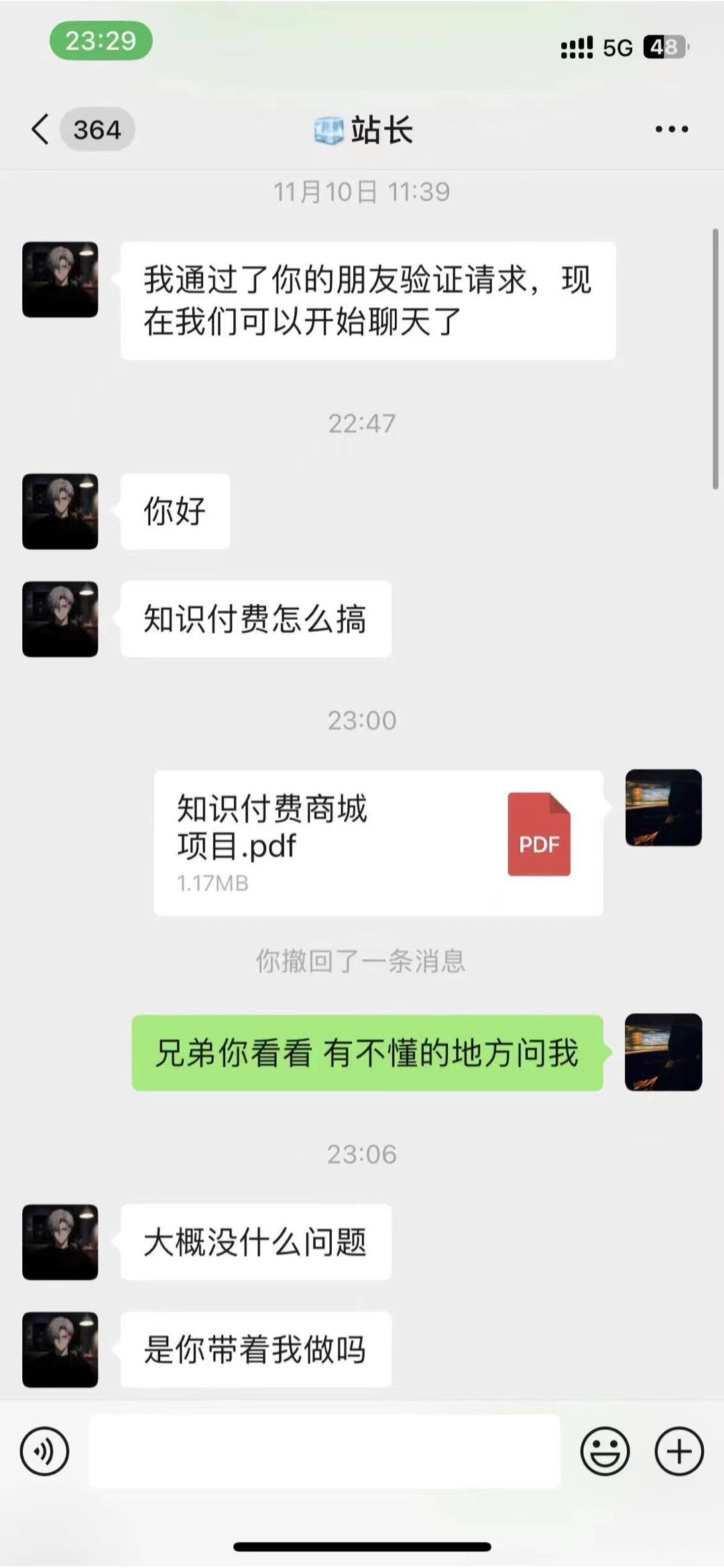This screenshot has width=724, height=1568.
Task: Open the chat details three-dot menu
Action: (671, 129)
